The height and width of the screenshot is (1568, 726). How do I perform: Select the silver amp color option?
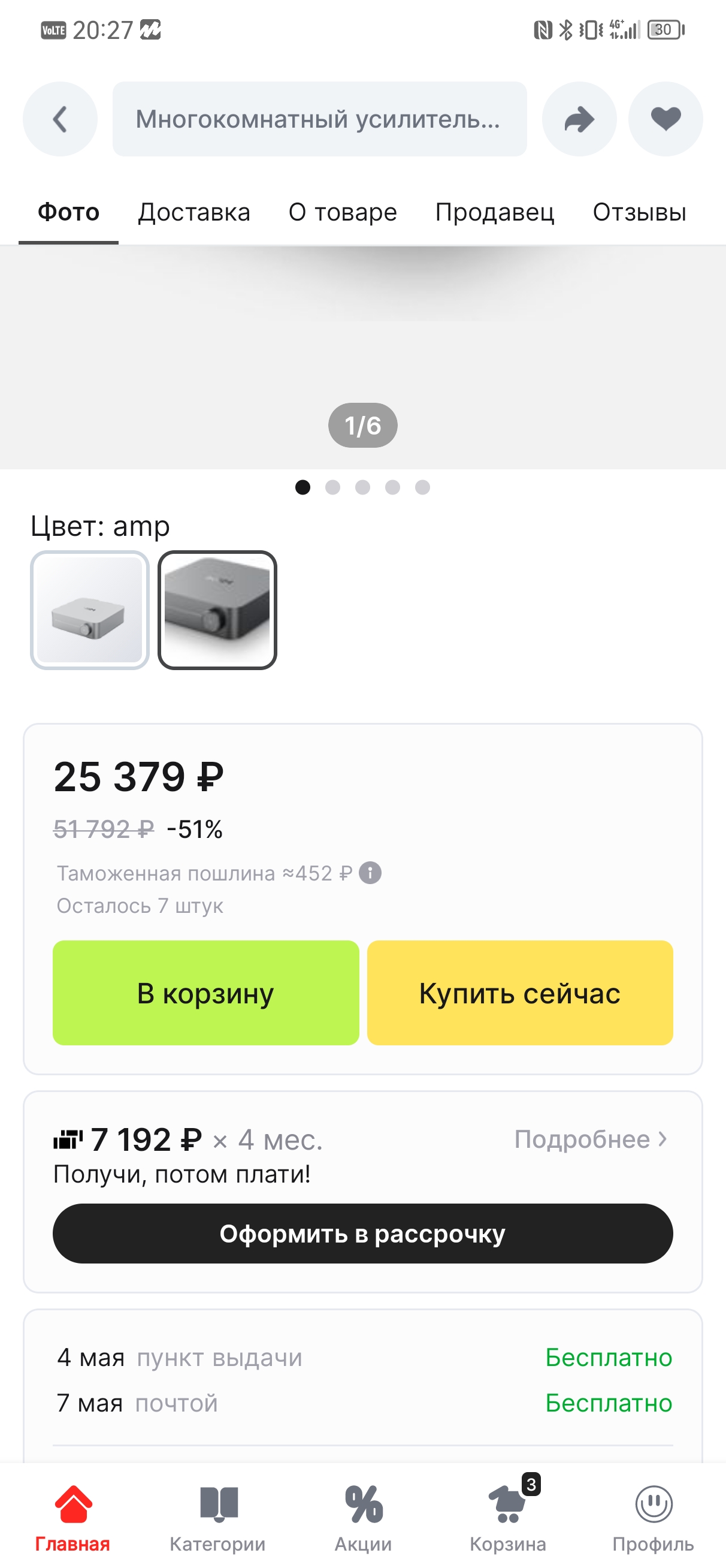(90, 610)
